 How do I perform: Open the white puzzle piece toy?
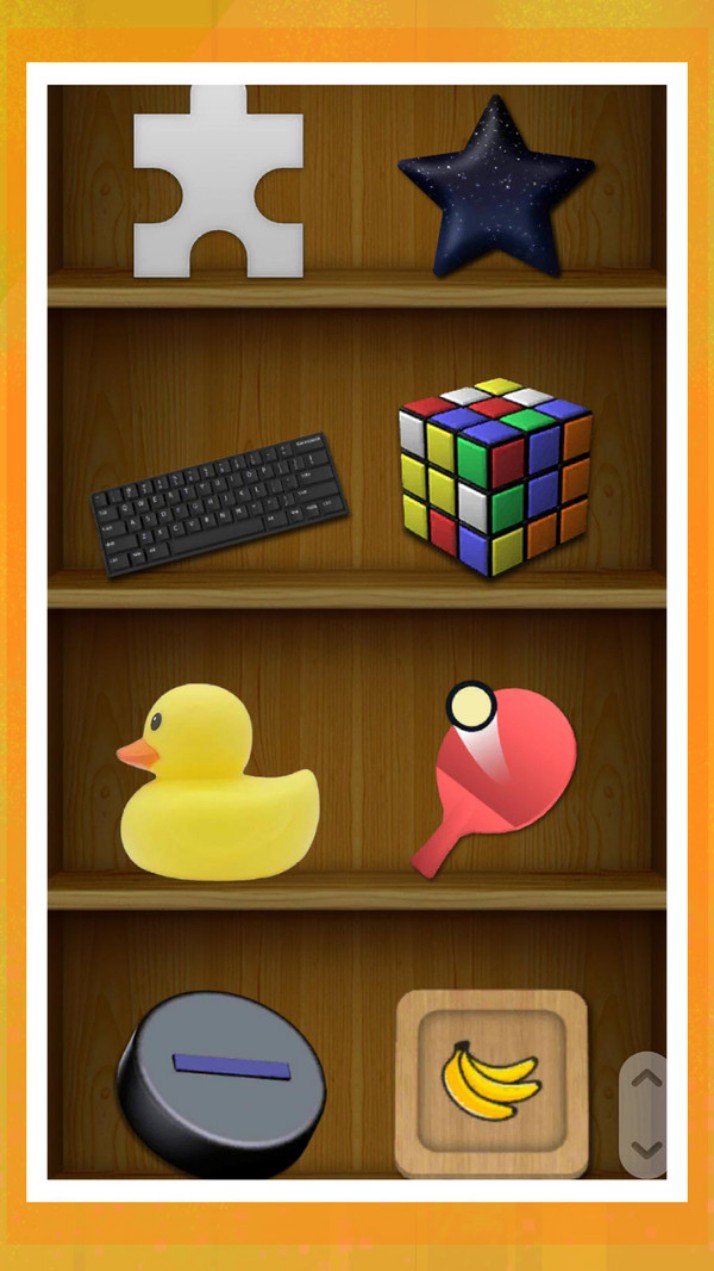(218, 182)
